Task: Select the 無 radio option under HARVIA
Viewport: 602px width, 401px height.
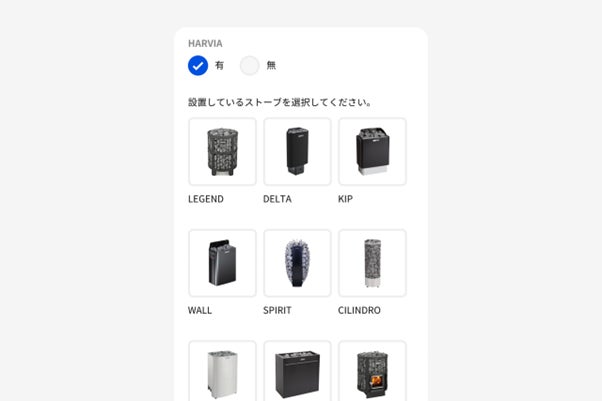Action: [x=249, y=66]
